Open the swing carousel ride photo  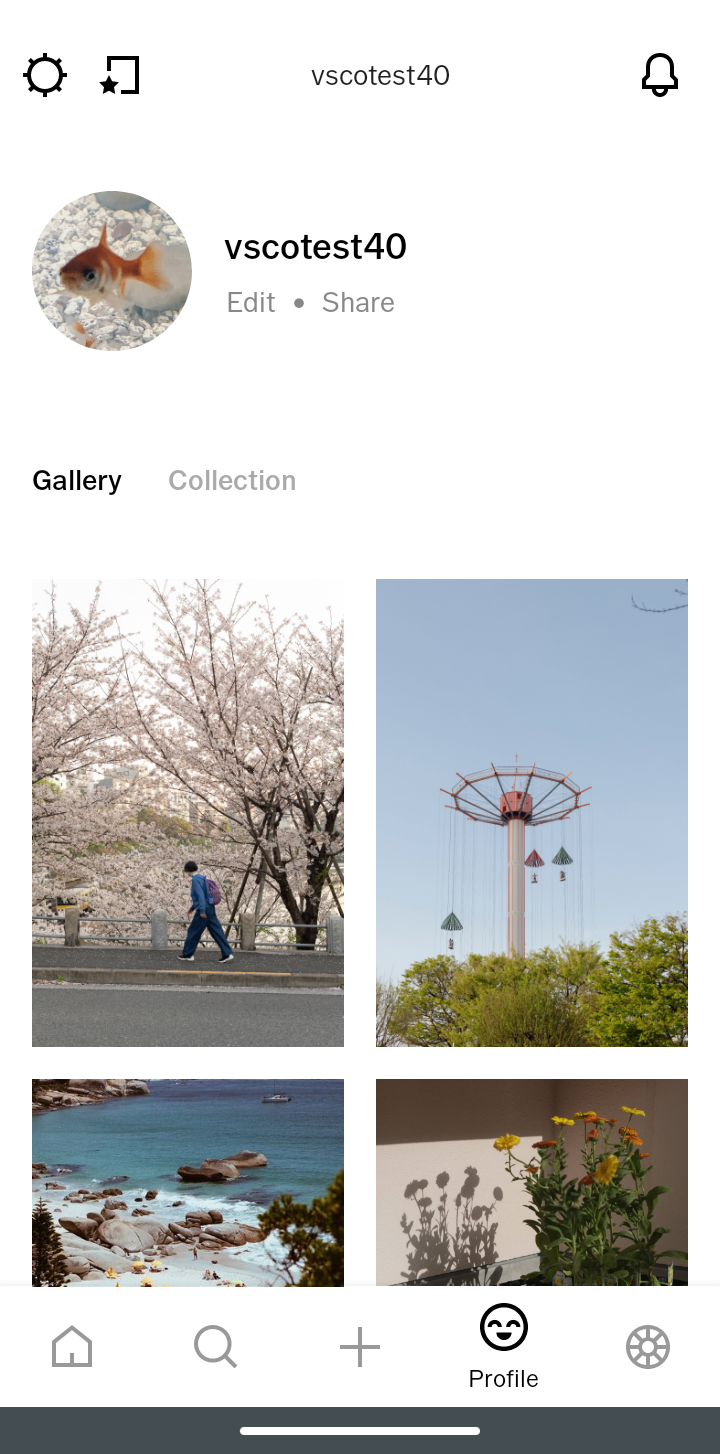point(531,812)
